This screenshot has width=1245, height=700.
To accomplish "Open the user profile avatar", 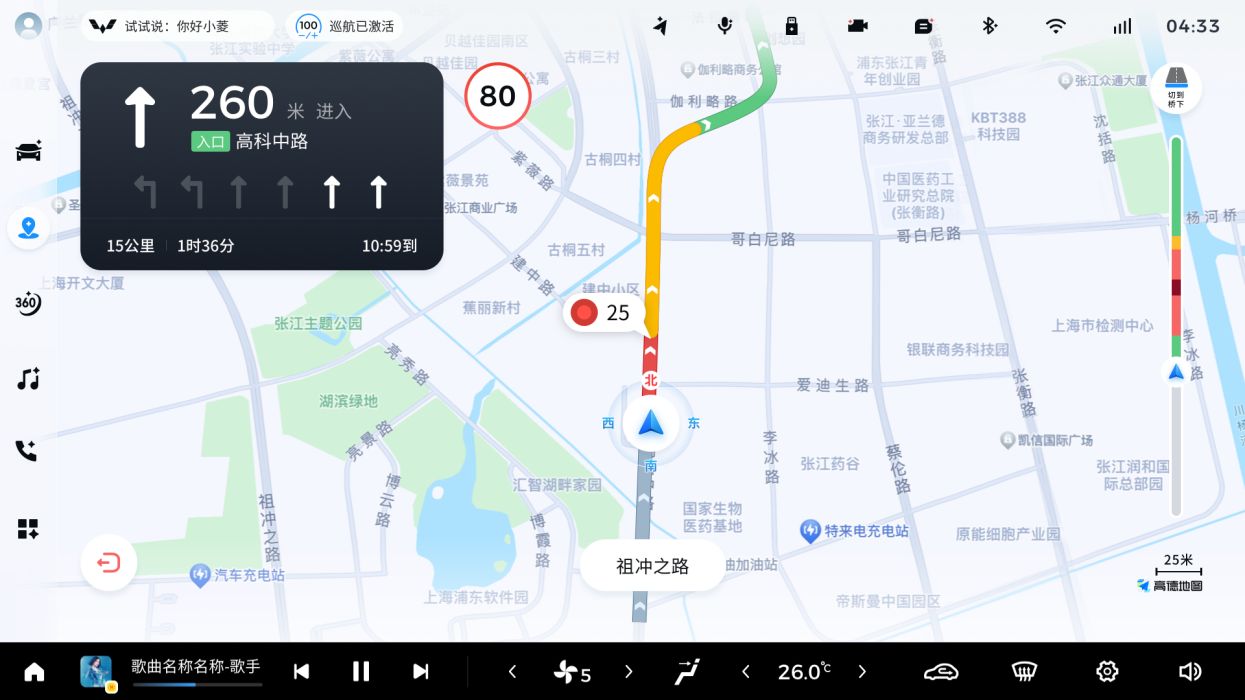I will 29,25.
